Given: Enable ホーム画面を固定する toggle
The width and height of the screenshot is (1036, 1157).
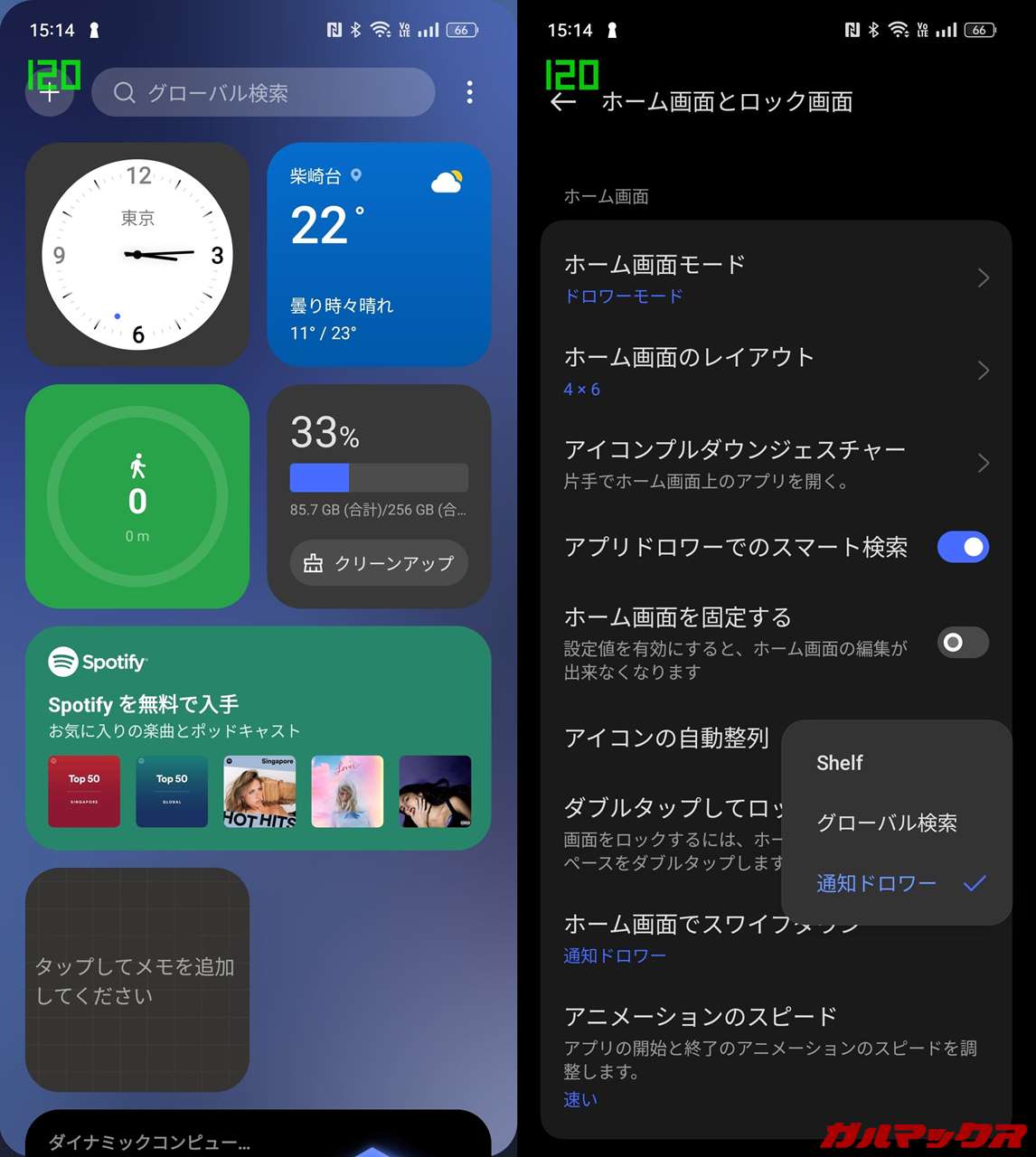Looking at the screenshot, I should point(963,643).
